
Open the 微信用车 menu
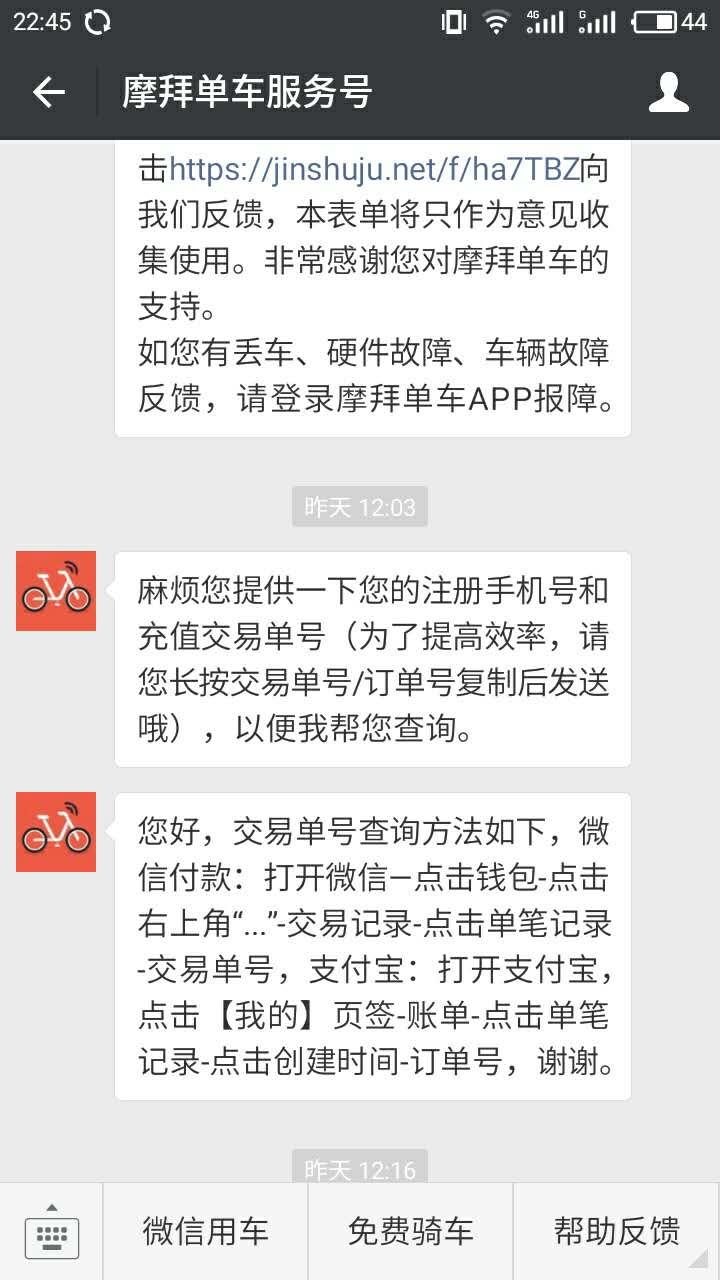point(203,1232)
